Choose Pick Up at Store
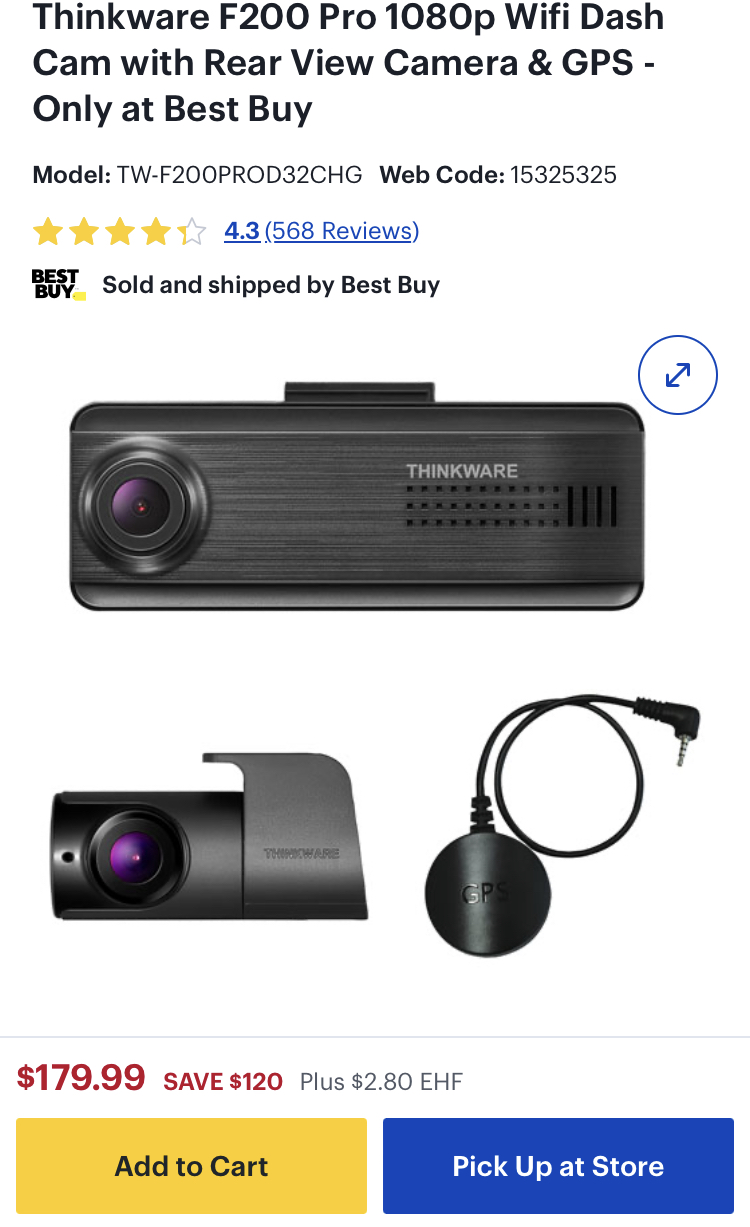Screen dimensions: 750x1227 point(558,1166)
